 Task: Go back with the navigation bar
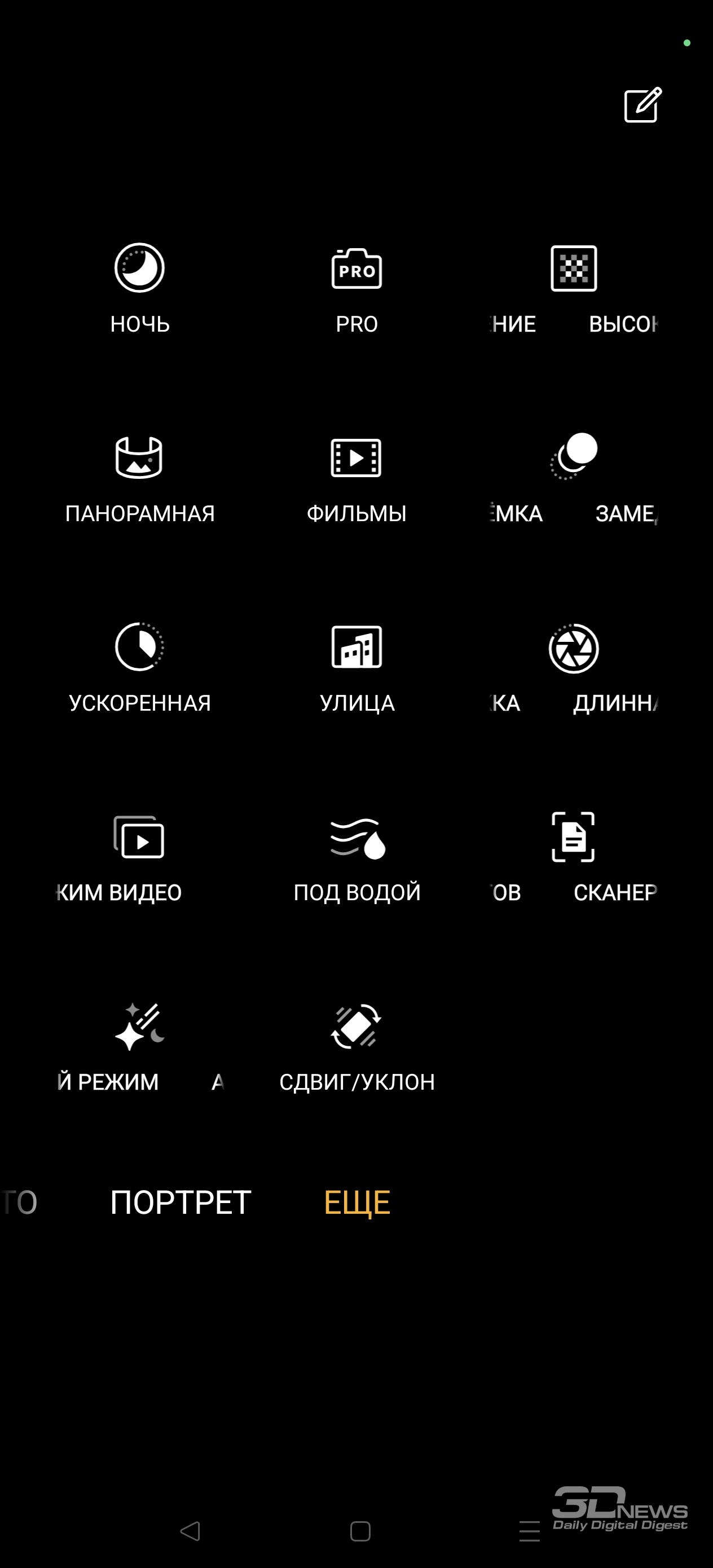point(191,1531)
